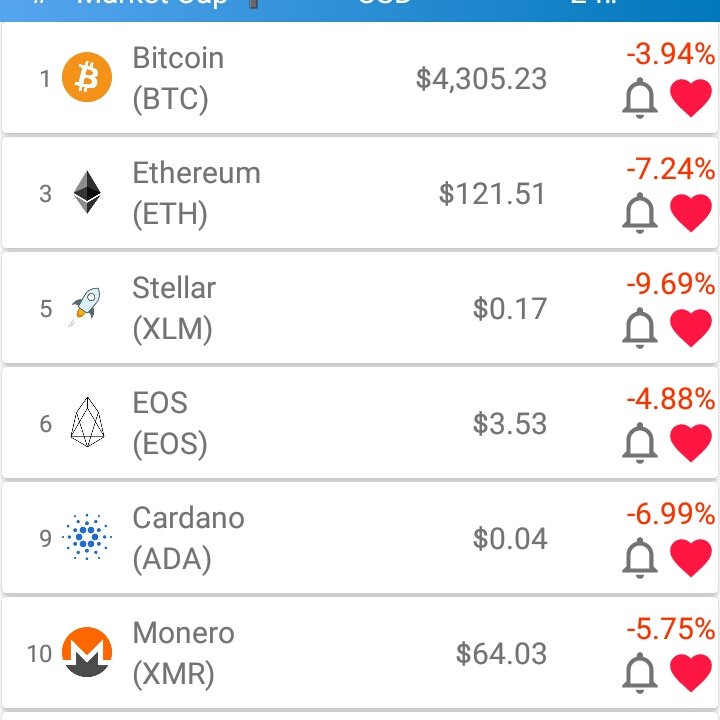Show Cardano (ADA) details
The image size is (720, 720).
pos(300,538)
